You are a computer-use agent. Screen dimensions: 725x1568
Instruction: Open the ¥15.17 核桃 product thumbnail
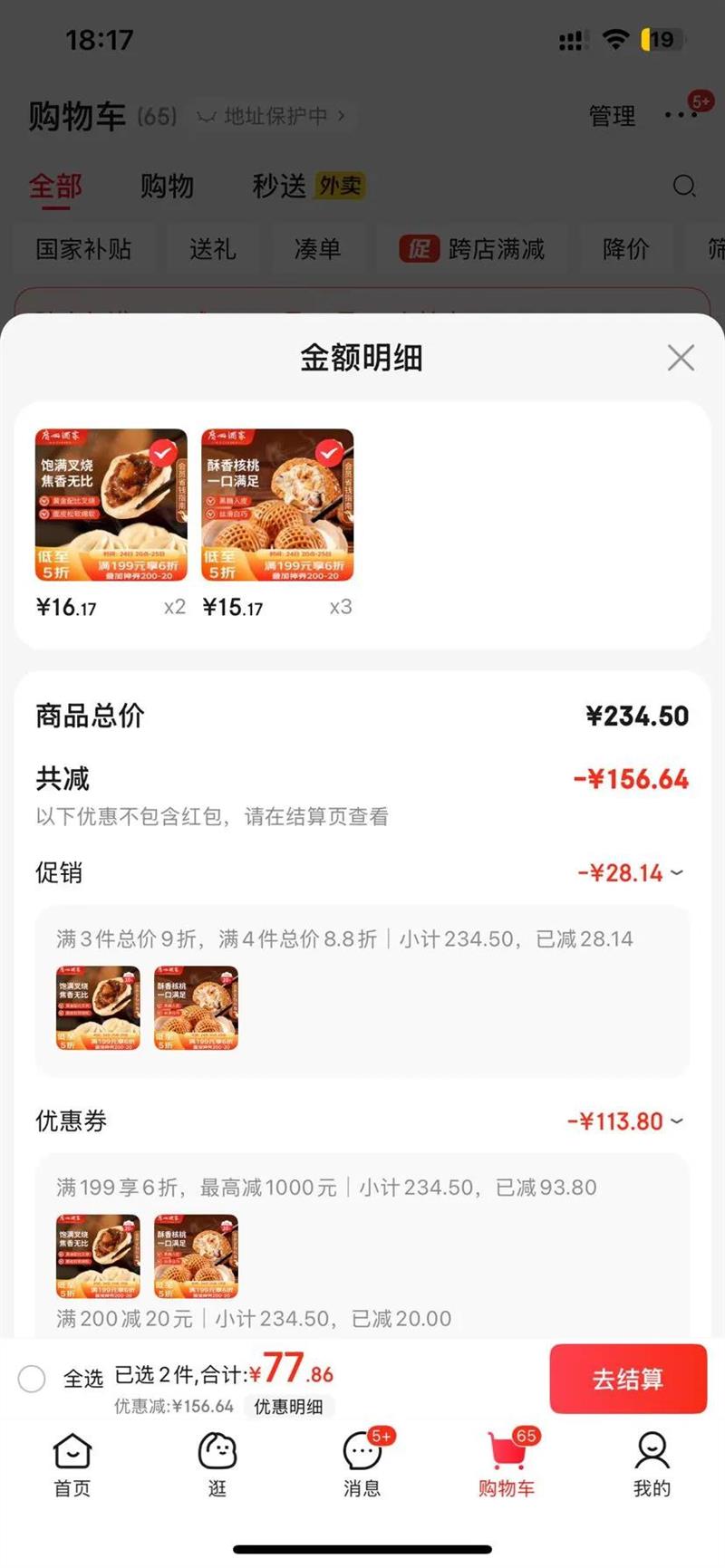click(x=277, y=505)
